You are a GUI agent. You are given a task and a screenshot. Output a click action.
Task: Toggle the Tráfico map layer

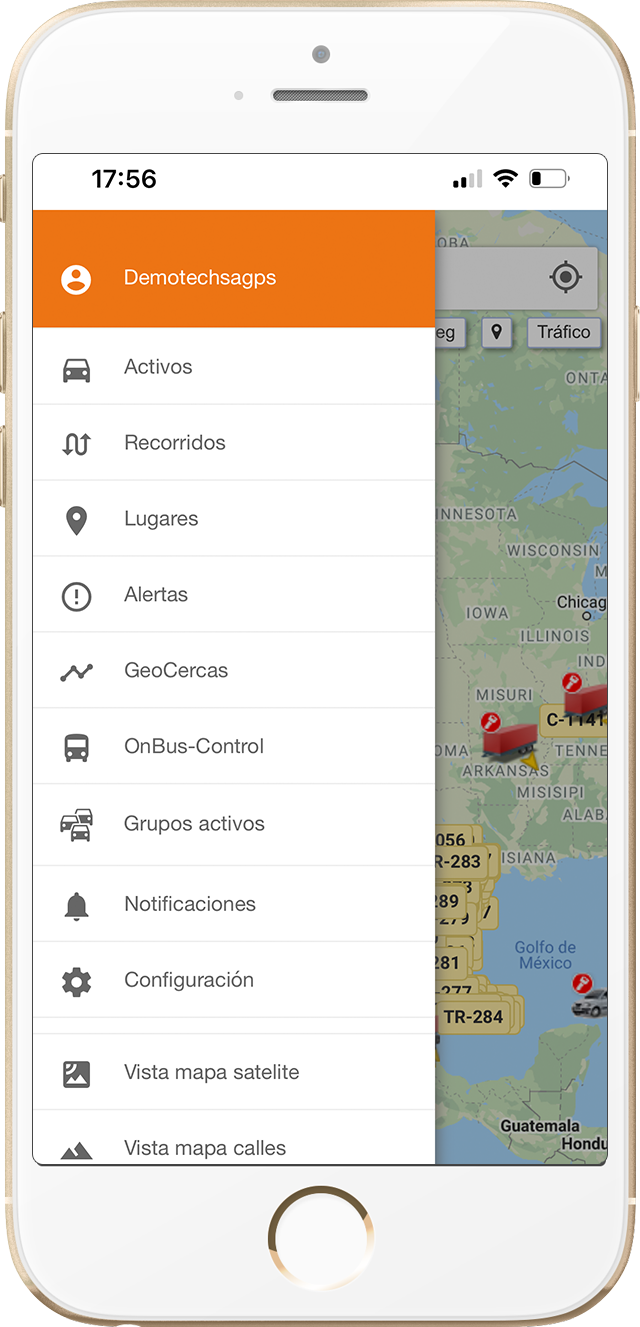(563, 332)
